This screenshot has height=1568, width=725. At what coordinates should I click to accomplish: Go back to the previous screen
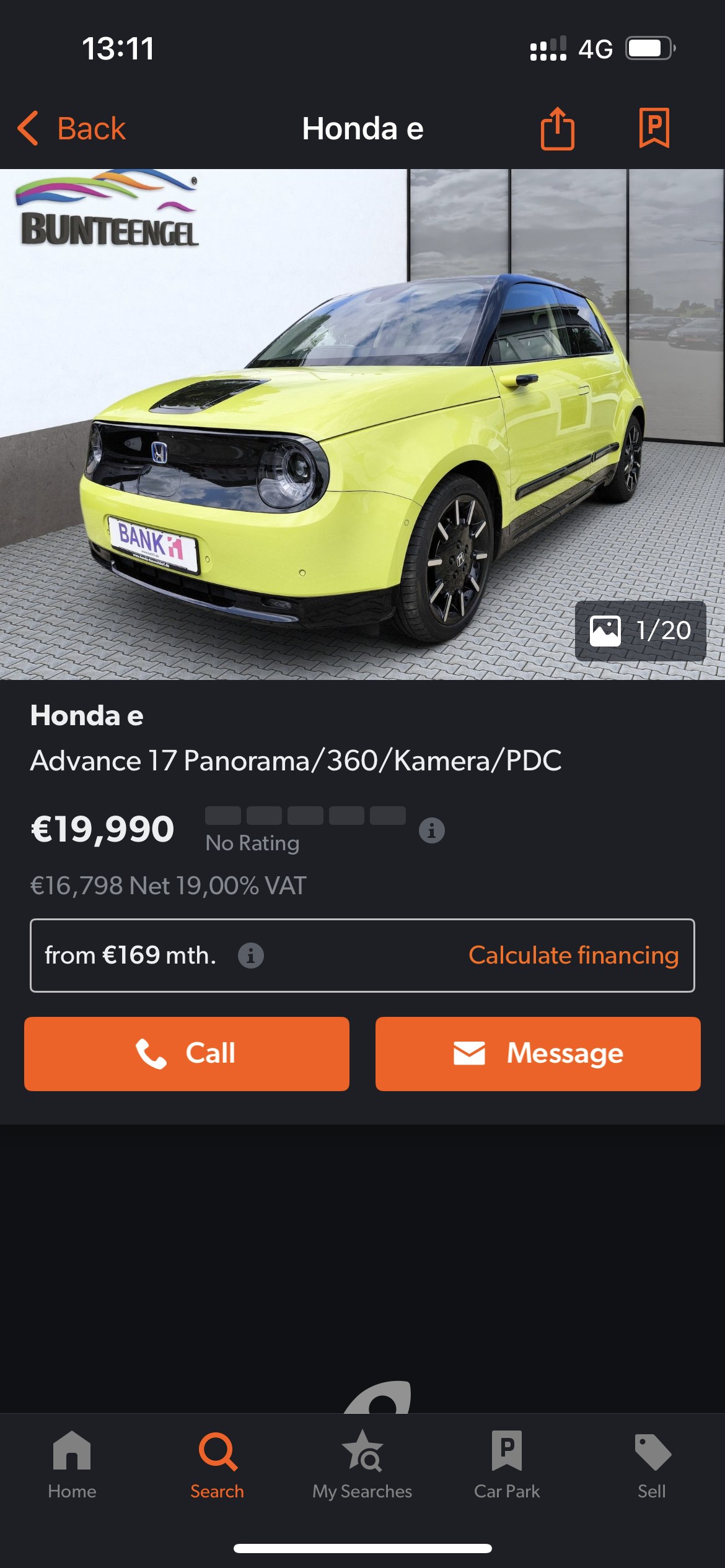click(x=71, y=129)
